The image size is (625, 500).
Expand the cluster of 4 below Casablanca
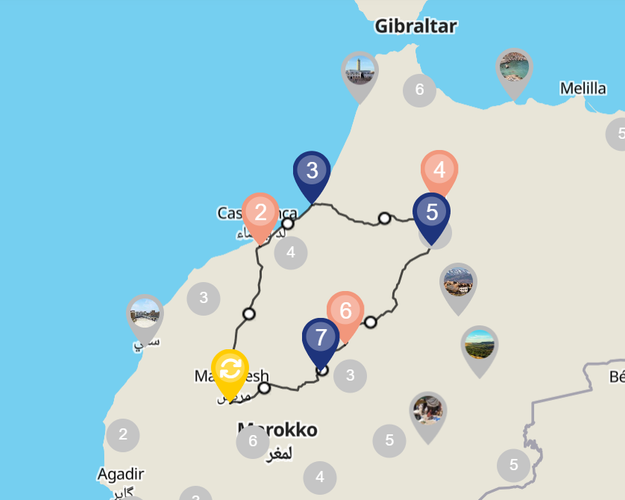[290, 252]
